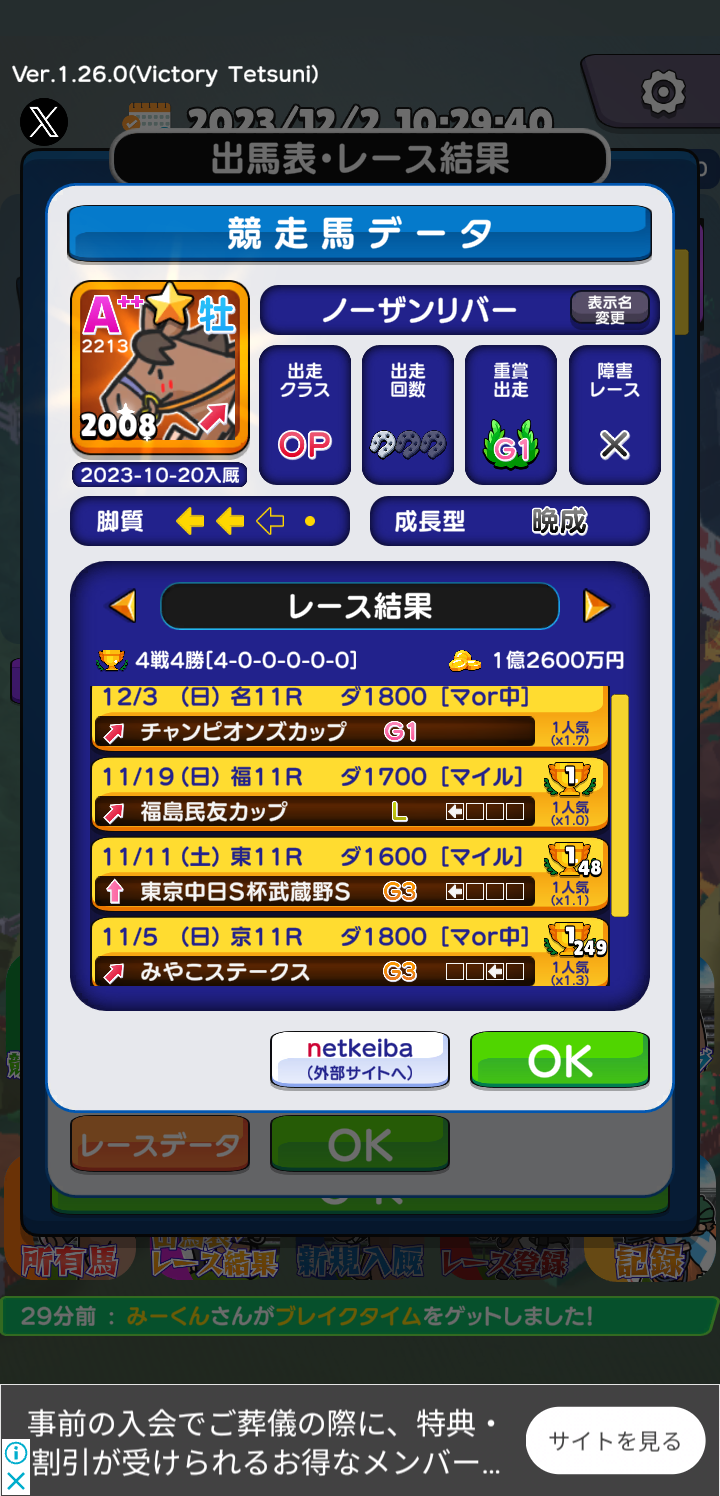
Task: Confirm with the green OK button
Action: click(559, 1059)
